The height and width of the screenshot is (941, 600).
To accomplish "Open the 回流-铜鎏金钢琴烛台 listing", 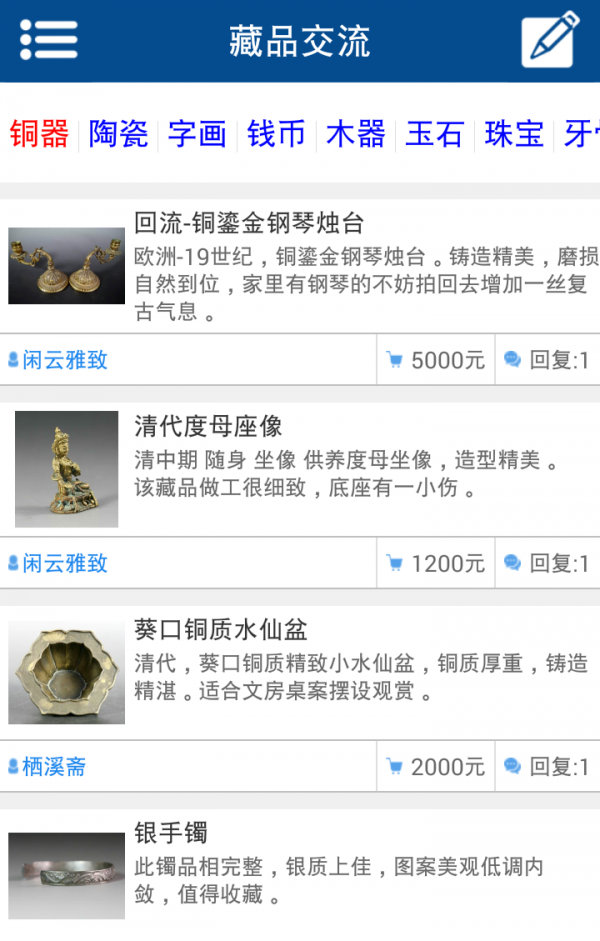I will pos(249,223).
